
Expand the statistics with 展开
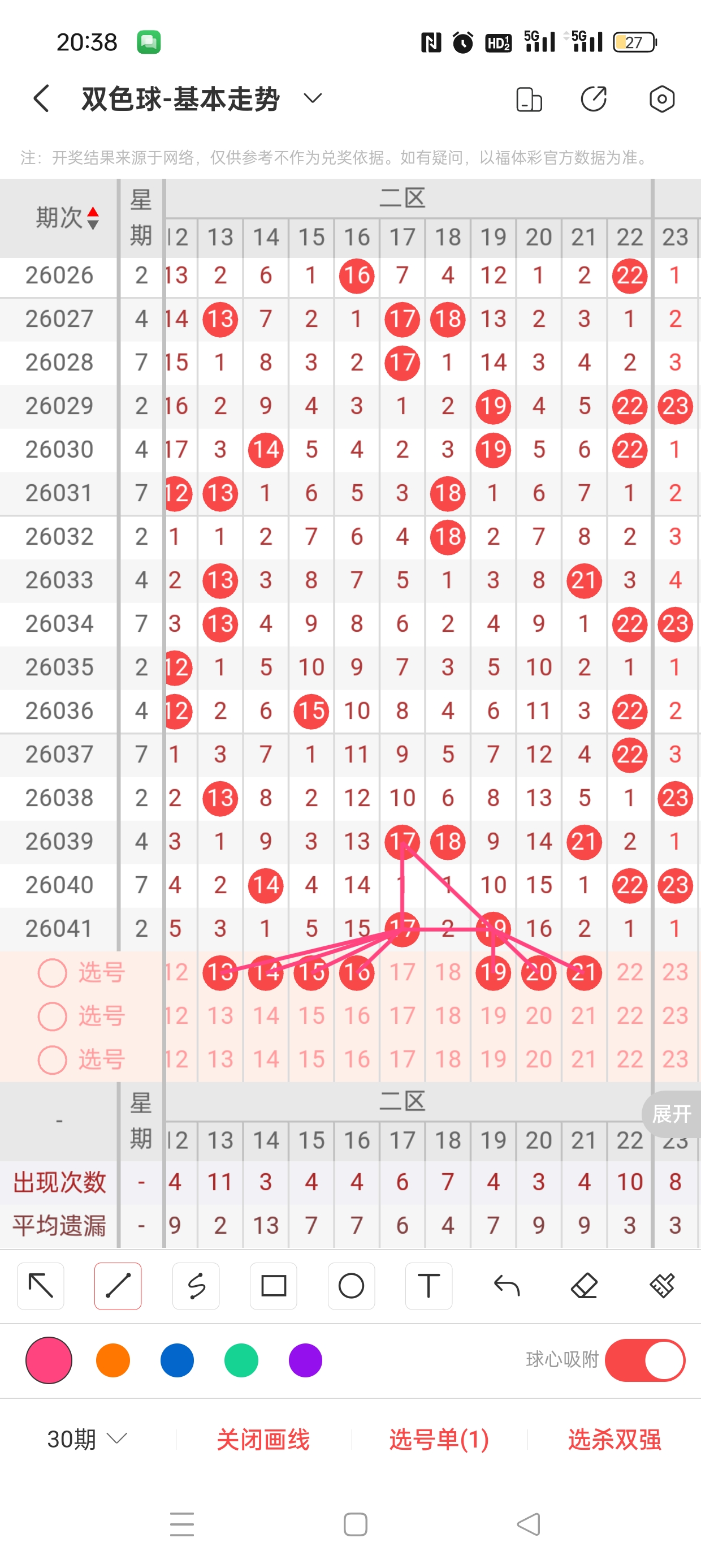[671, 1114]
